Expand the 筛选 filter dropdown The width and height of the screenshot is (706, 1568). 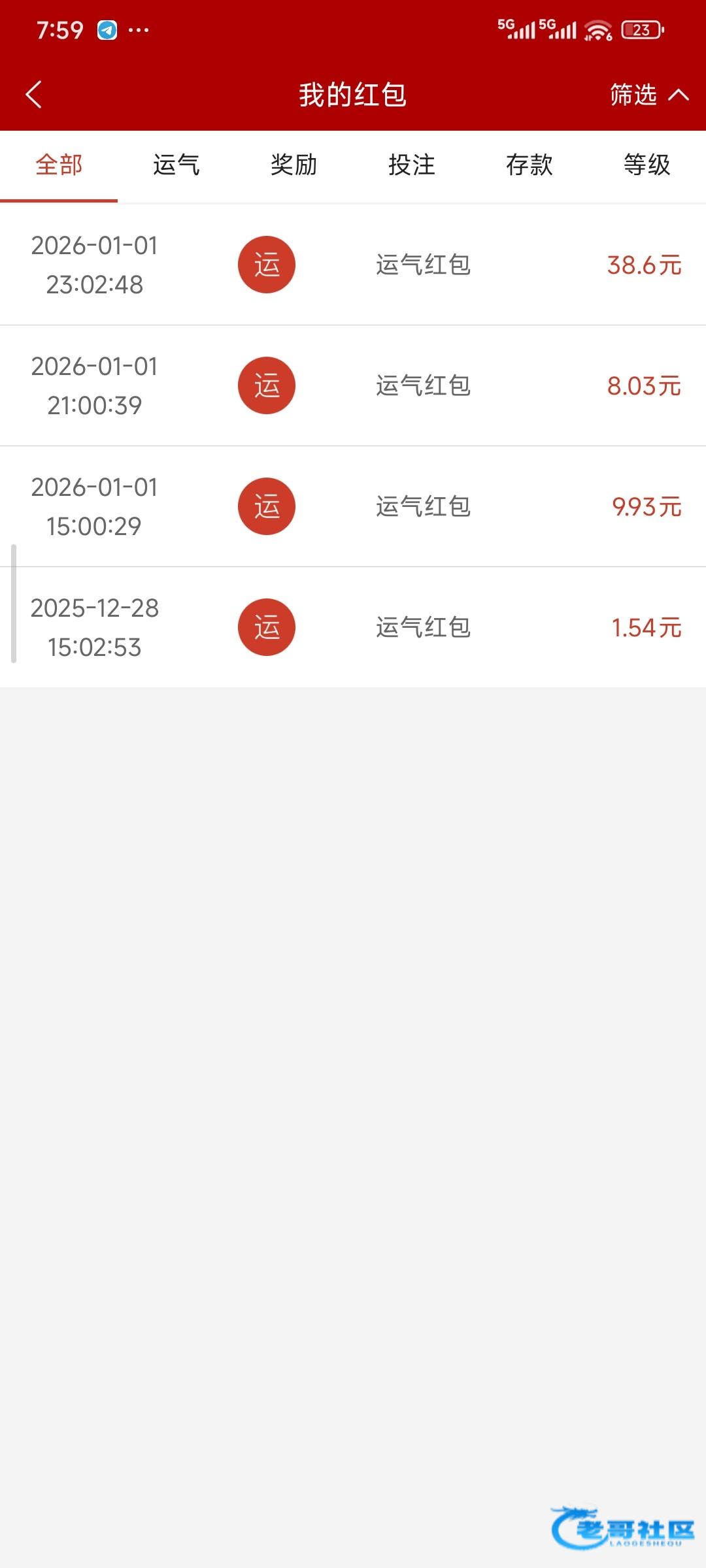point(648,95)
